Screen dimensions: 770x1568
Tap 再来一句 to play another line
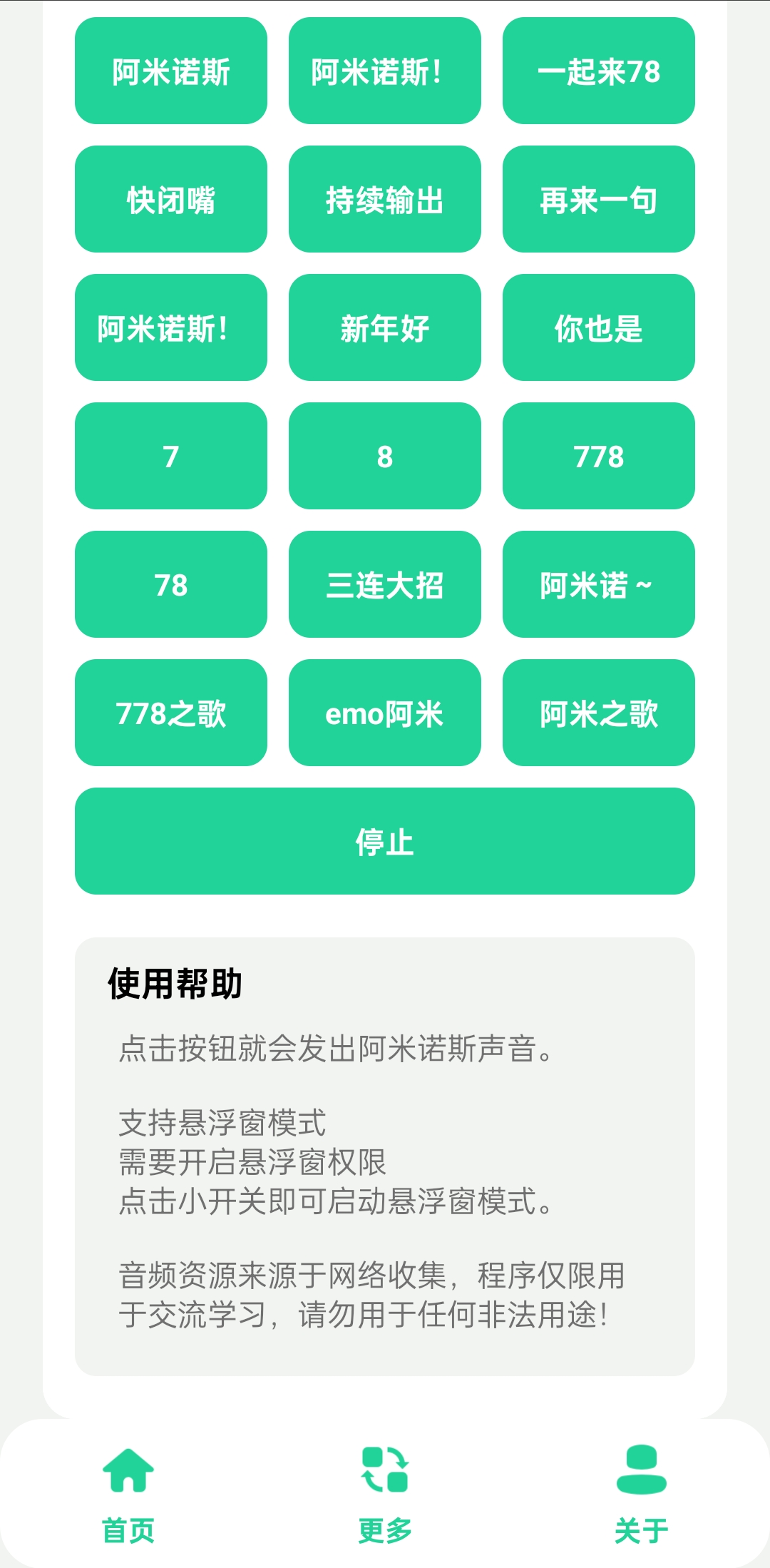[x=599, y=200]
